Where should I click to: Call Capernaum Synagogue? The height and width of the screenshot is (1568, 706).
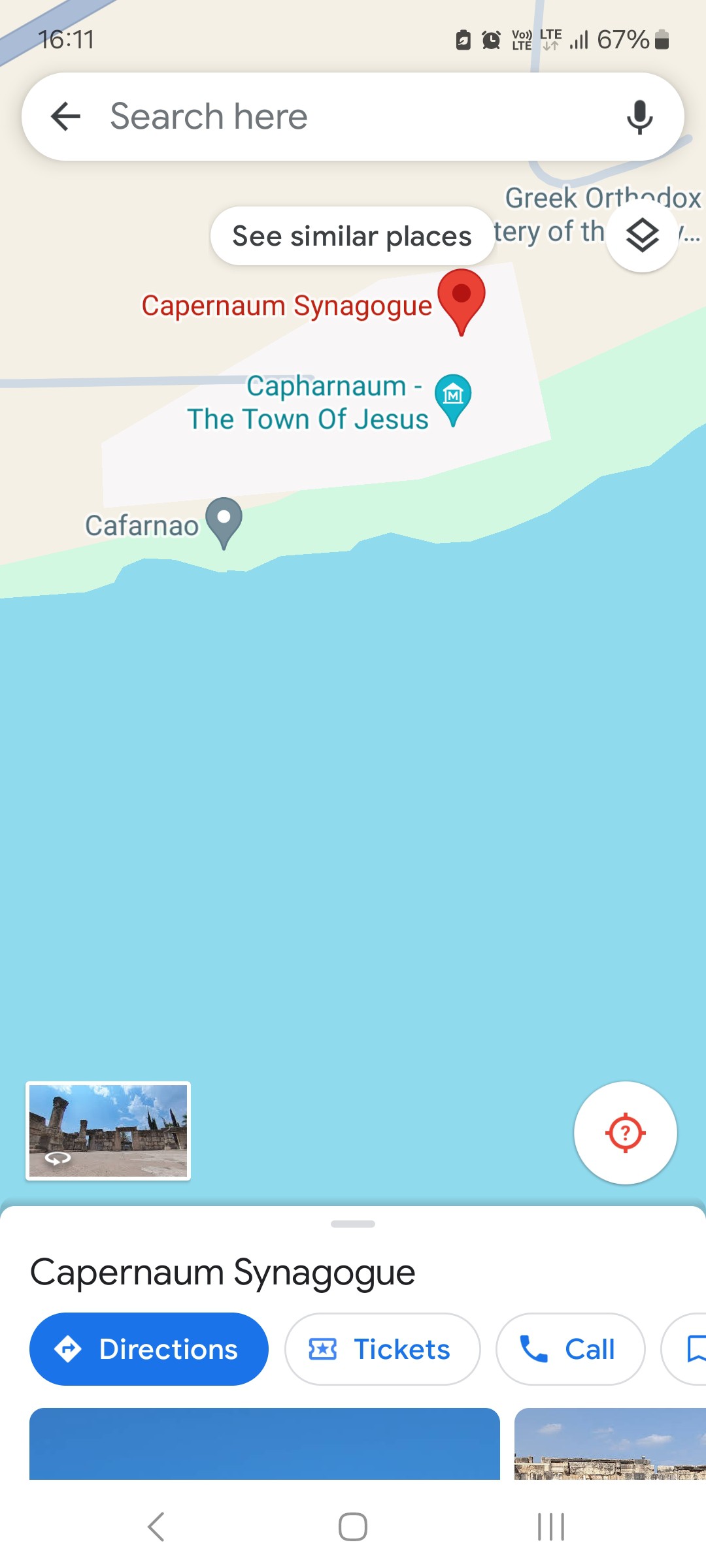570,1349
